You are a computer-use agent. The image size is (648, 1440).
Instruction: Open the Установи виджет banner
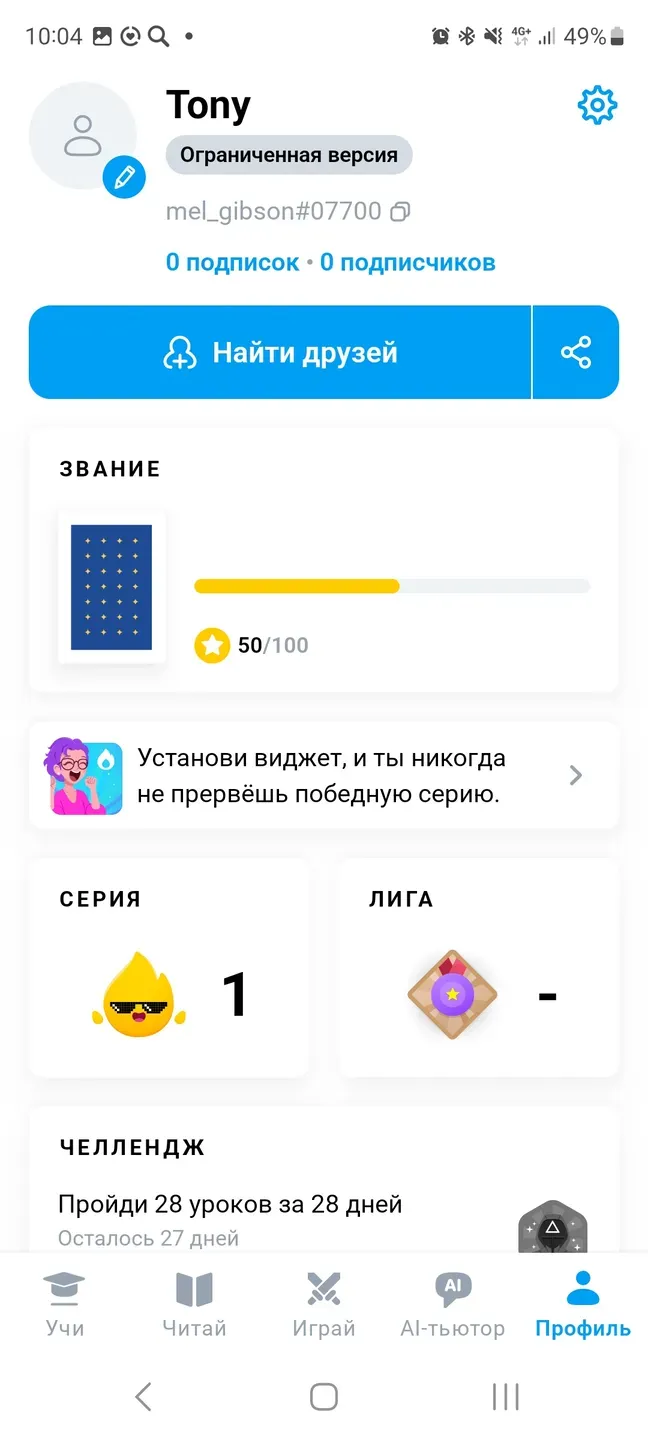[x=323, y=775]
